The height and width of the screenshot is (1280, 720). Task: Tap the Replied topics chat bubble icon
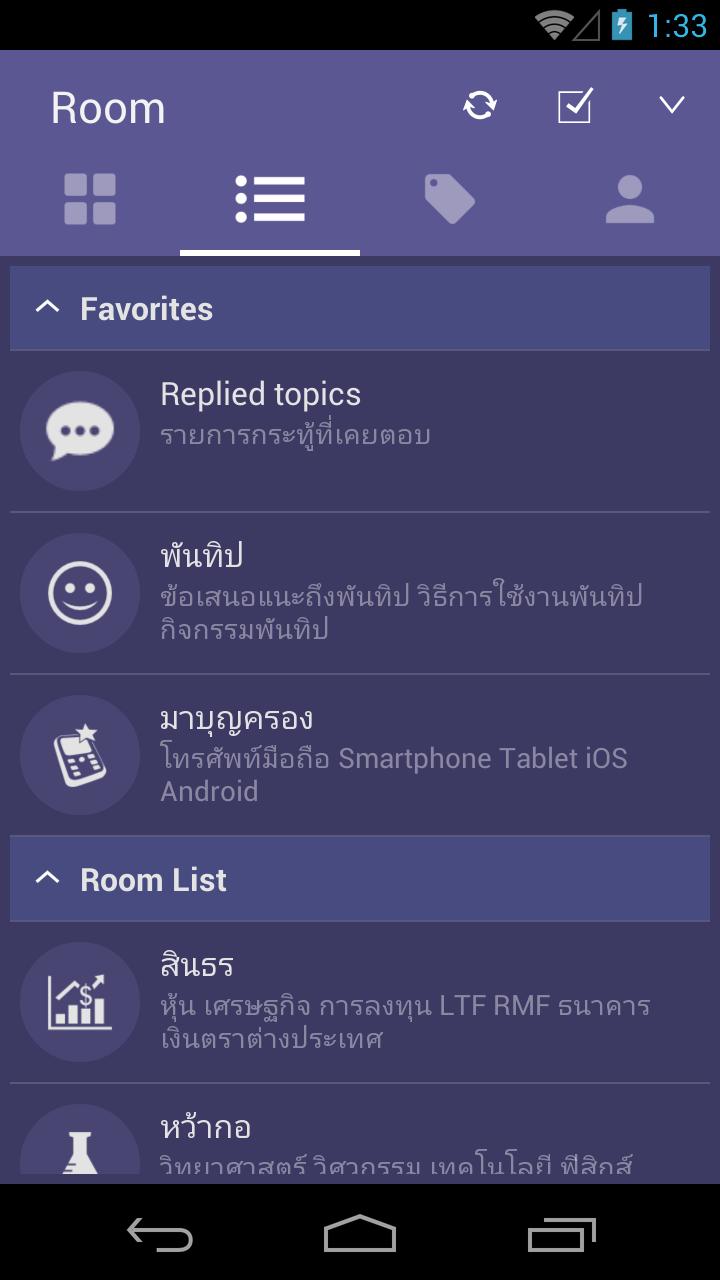coord(80,430)
